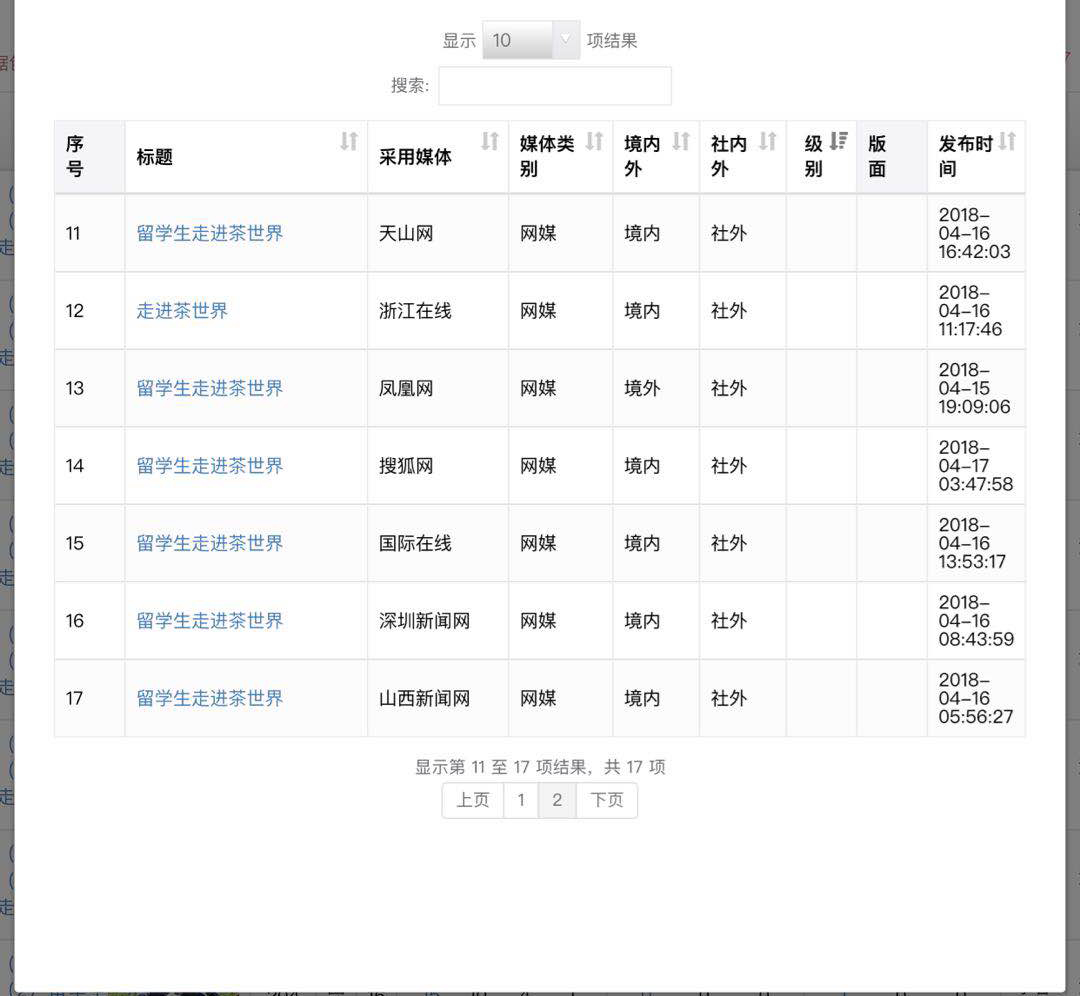
Task: Open 留学生走进茶世界 link from 国际在线
Action: (x=210, y=543)
